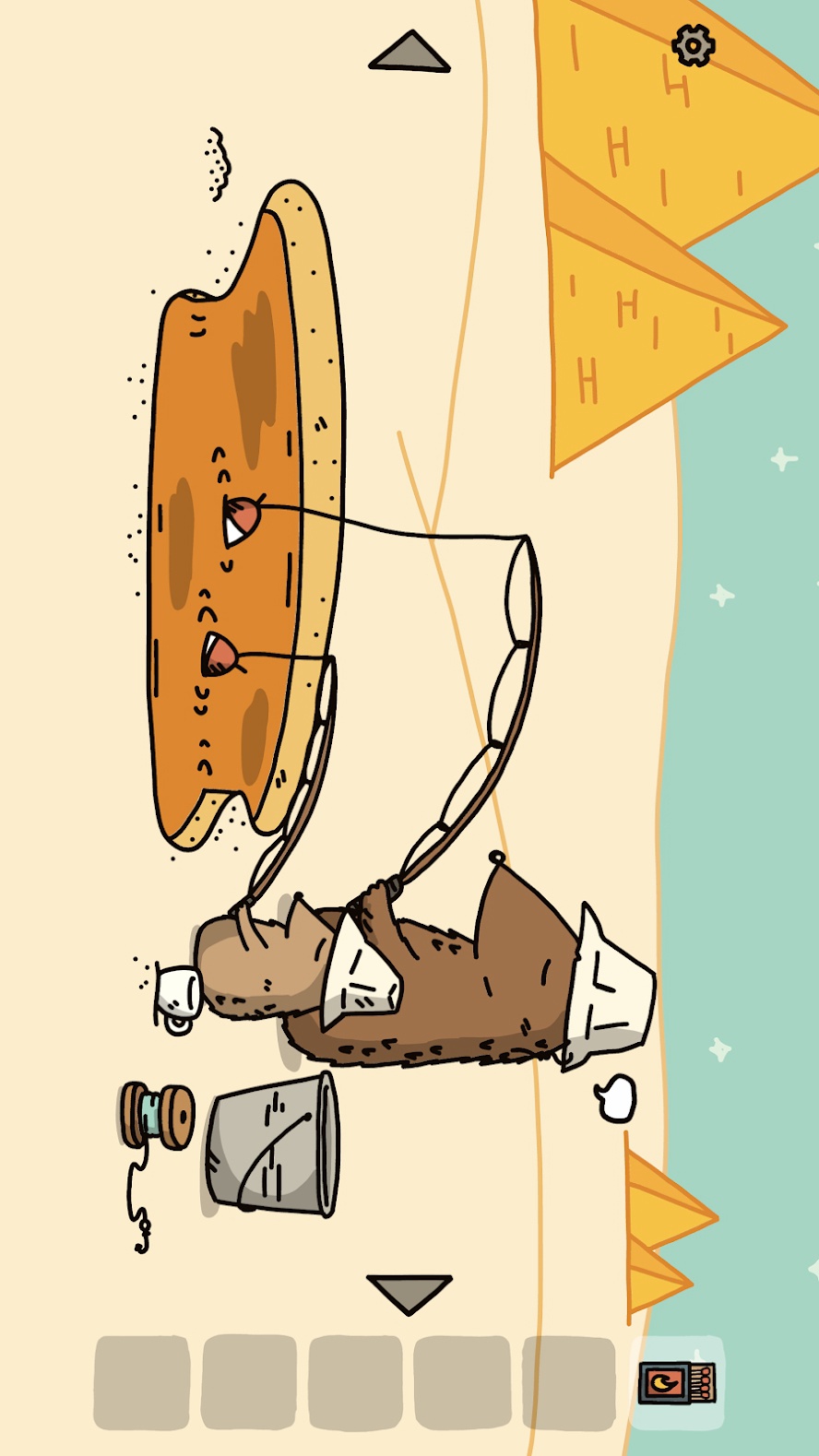This screenshot has height=1456, width=819.
Task: Select the matchbox in the inventory
Action: click(677, 1382)
